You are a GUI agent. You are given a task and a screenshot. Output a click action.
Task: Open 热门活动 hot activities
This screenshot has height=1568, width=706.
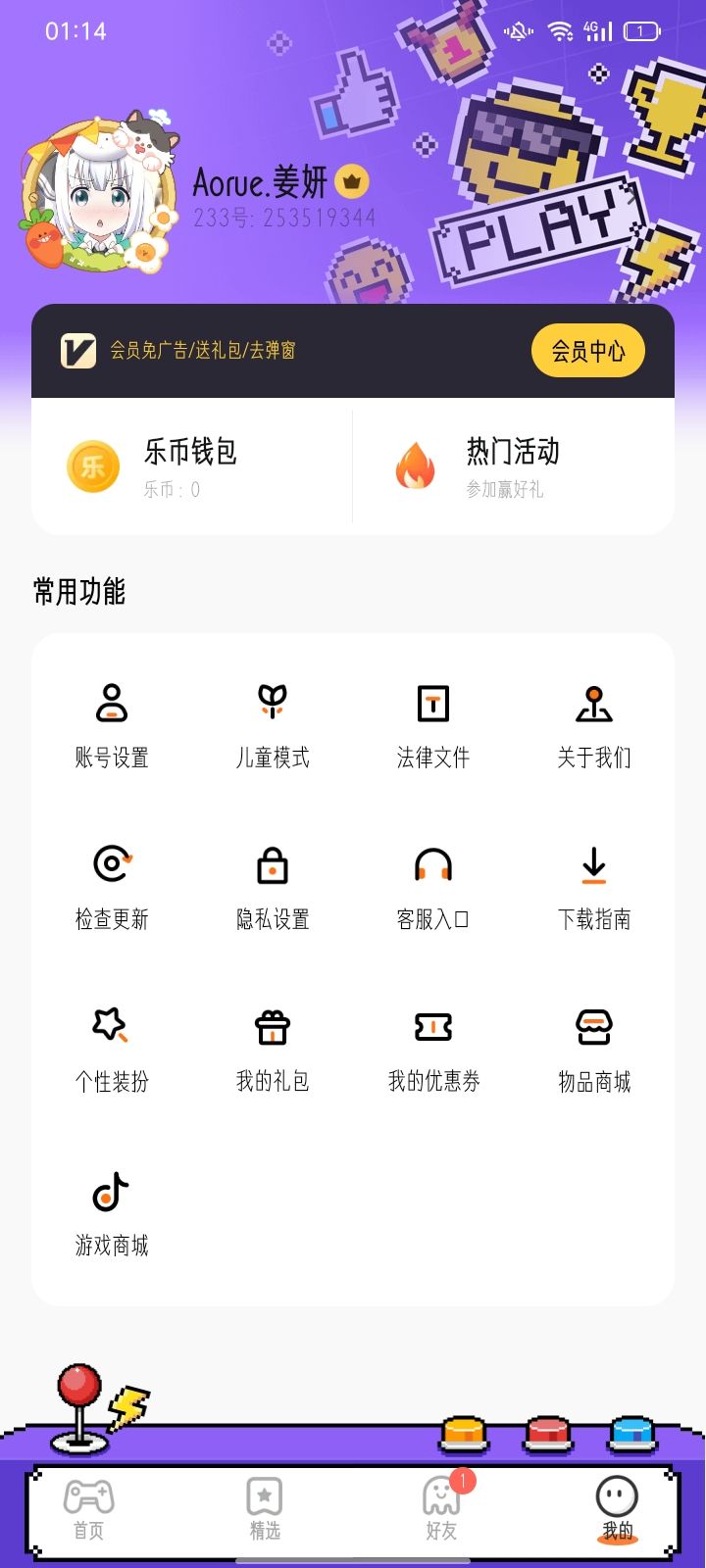(x=513, y=466)
